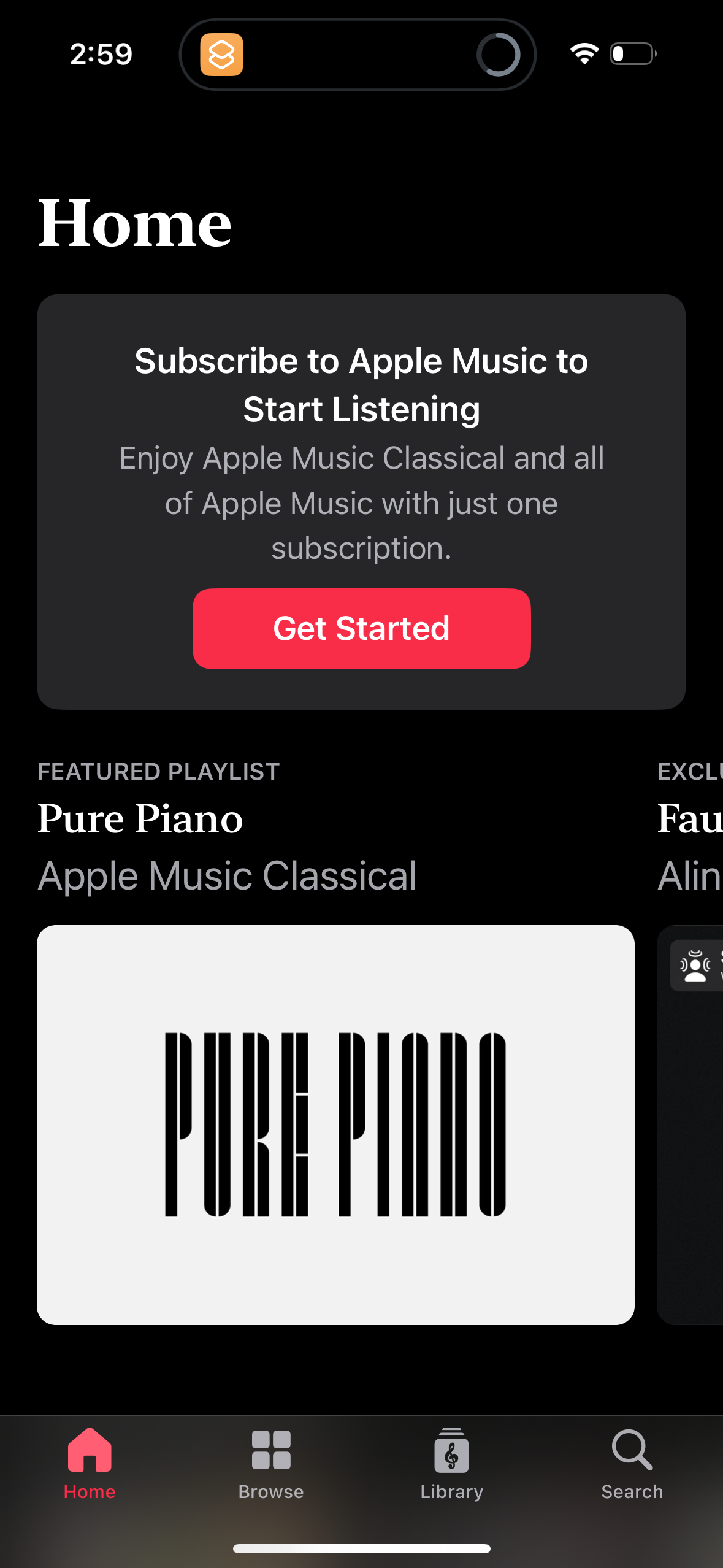Tap the Apple Music Classical curator name
723x1568 pixels.
pyautogui.click(x=228, y=875)
